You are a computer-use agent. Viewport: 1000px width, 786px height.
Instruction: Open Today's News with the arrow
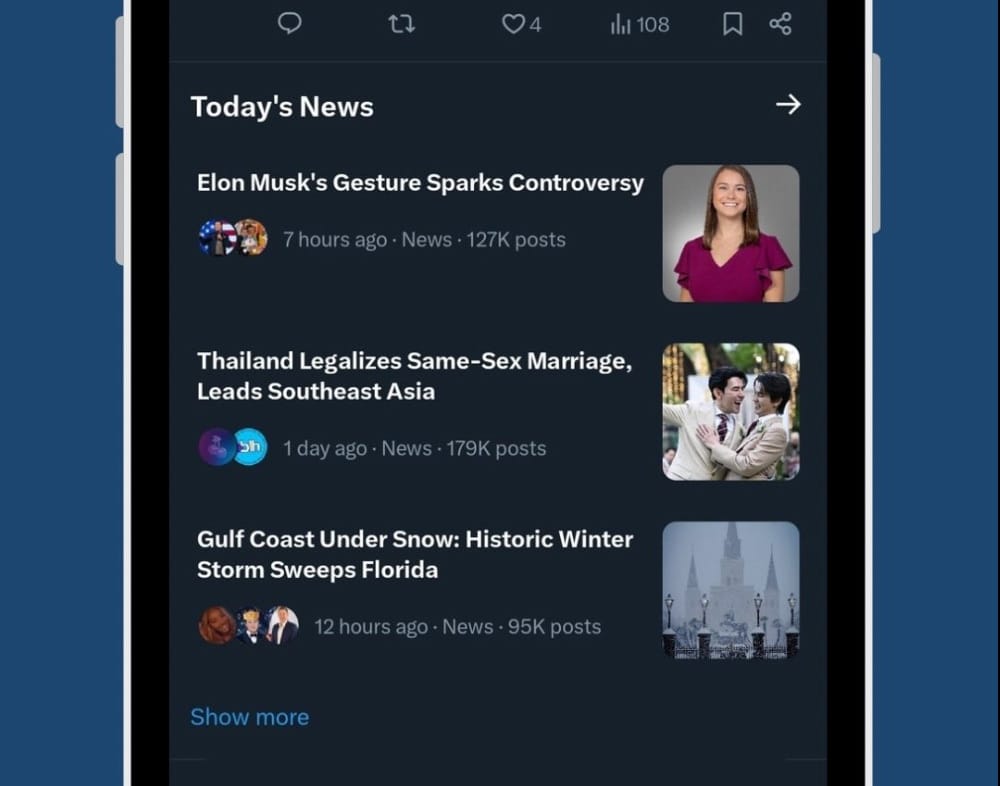pyautogui.click(x=788, y=105)
